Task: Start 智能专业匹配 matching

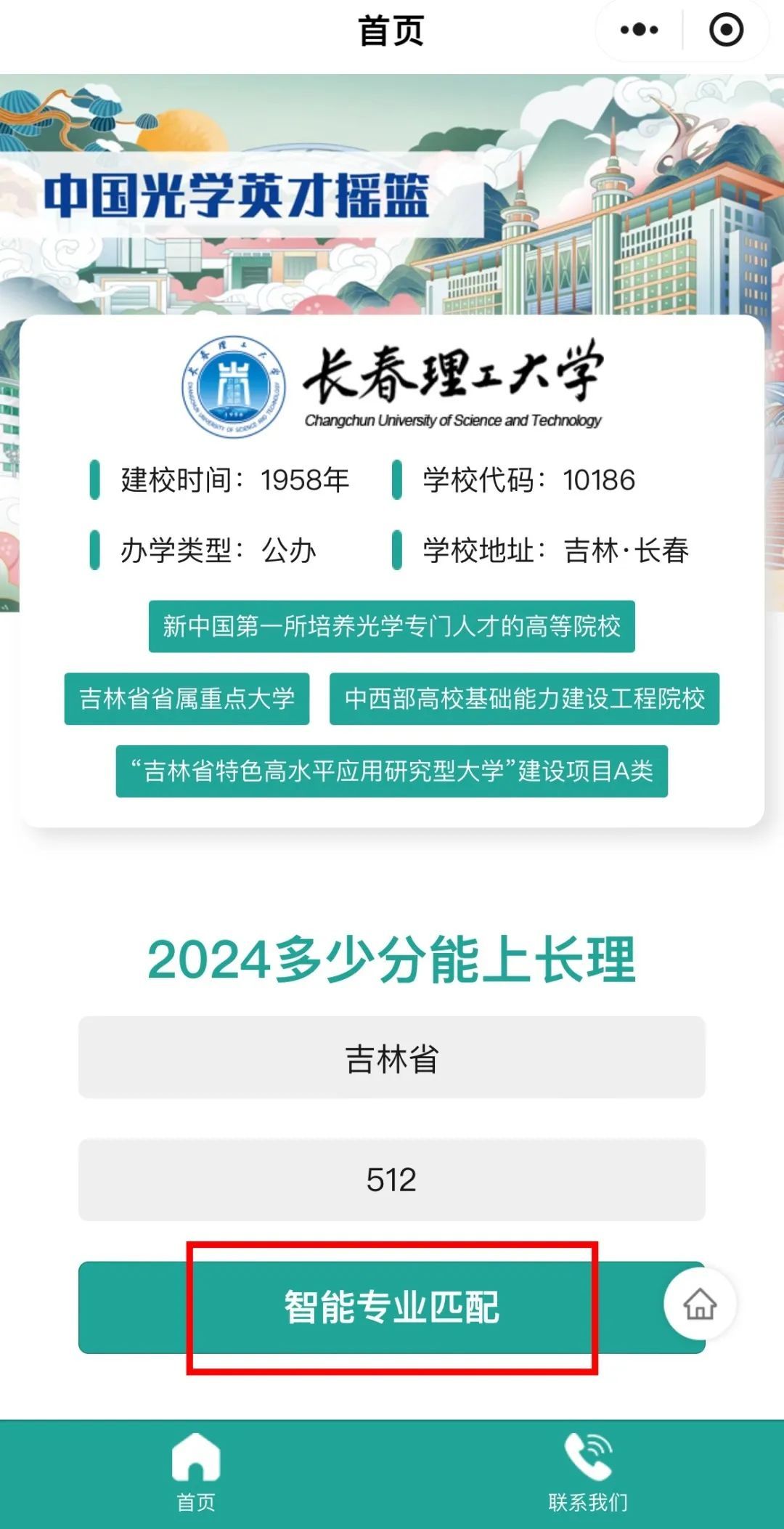Action: (x=391, y=1307)
